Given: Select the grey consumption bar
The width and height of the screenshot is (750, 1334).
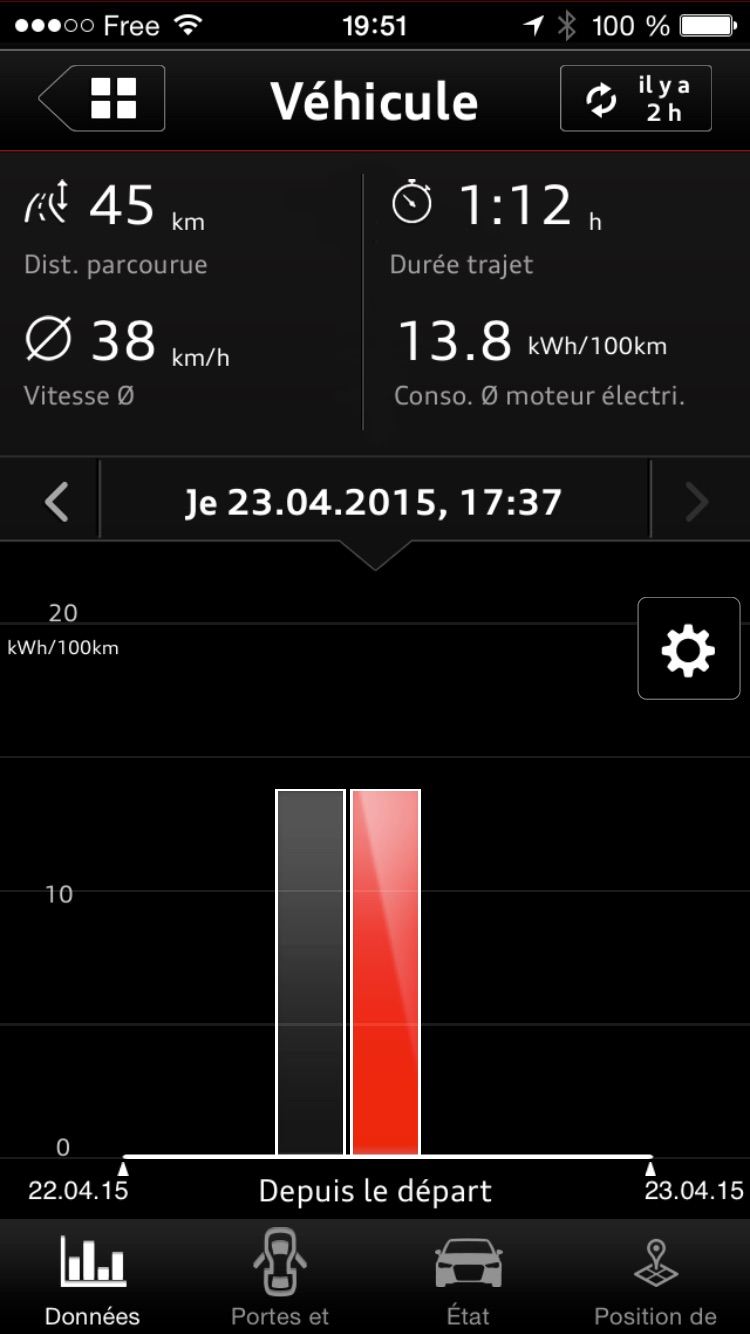Looking at the screenshot, I should (x=310, y=972).
